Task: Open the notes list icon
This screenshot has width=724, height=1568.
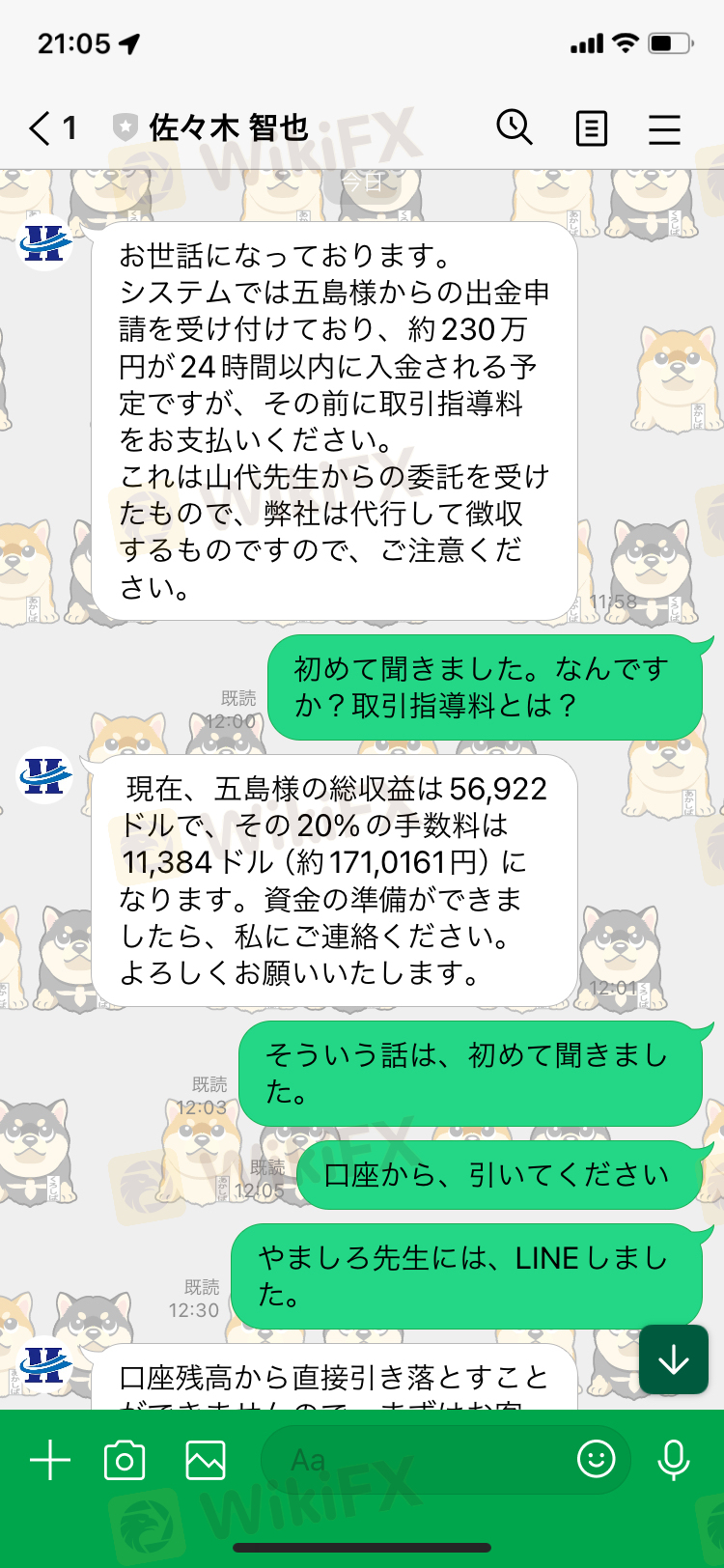Action: pos(591,128)
